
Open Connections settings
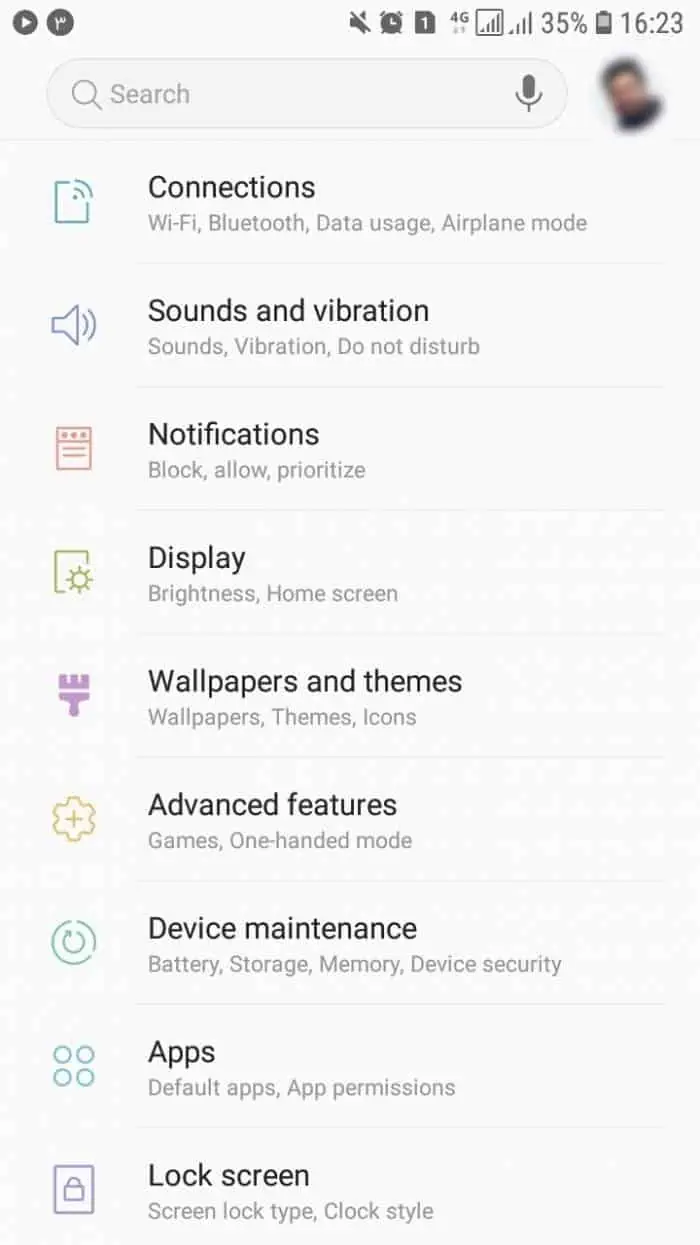pyautogui.click(x=366, y=203)
